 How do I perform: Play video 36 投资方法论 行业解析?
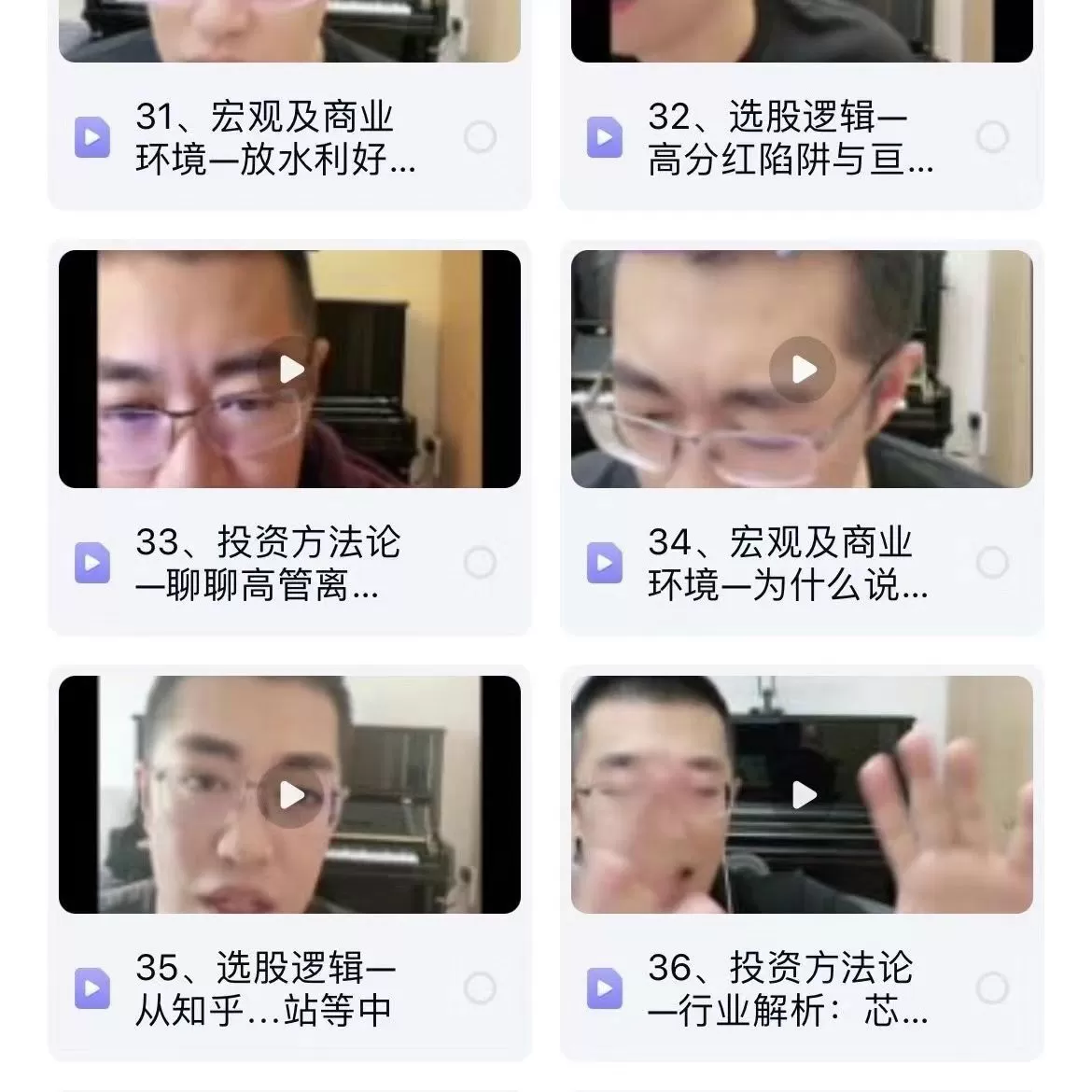pyautogui.click(x=803, y=795)
